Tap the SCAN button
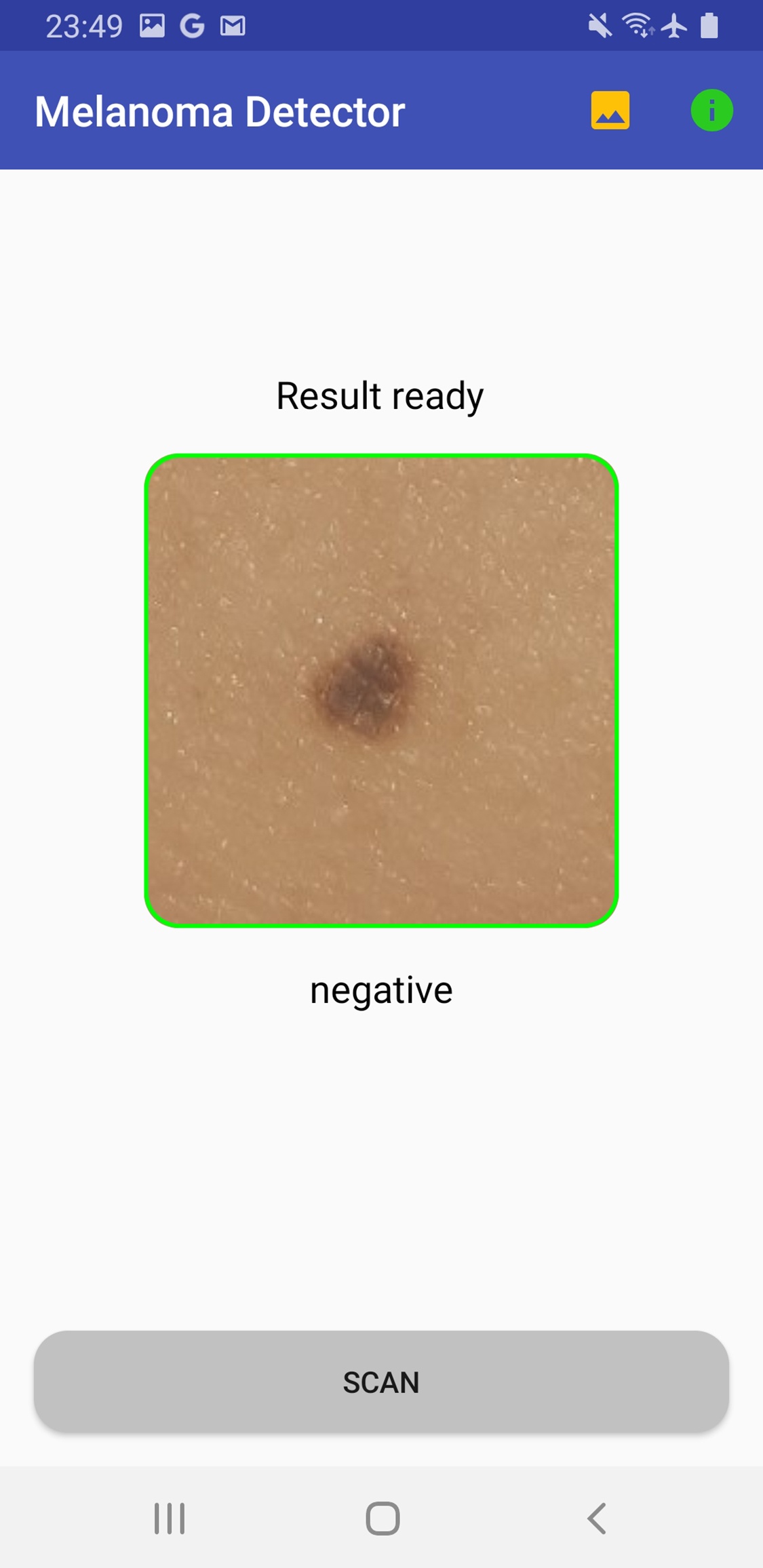 click(x=381, y=1381)
